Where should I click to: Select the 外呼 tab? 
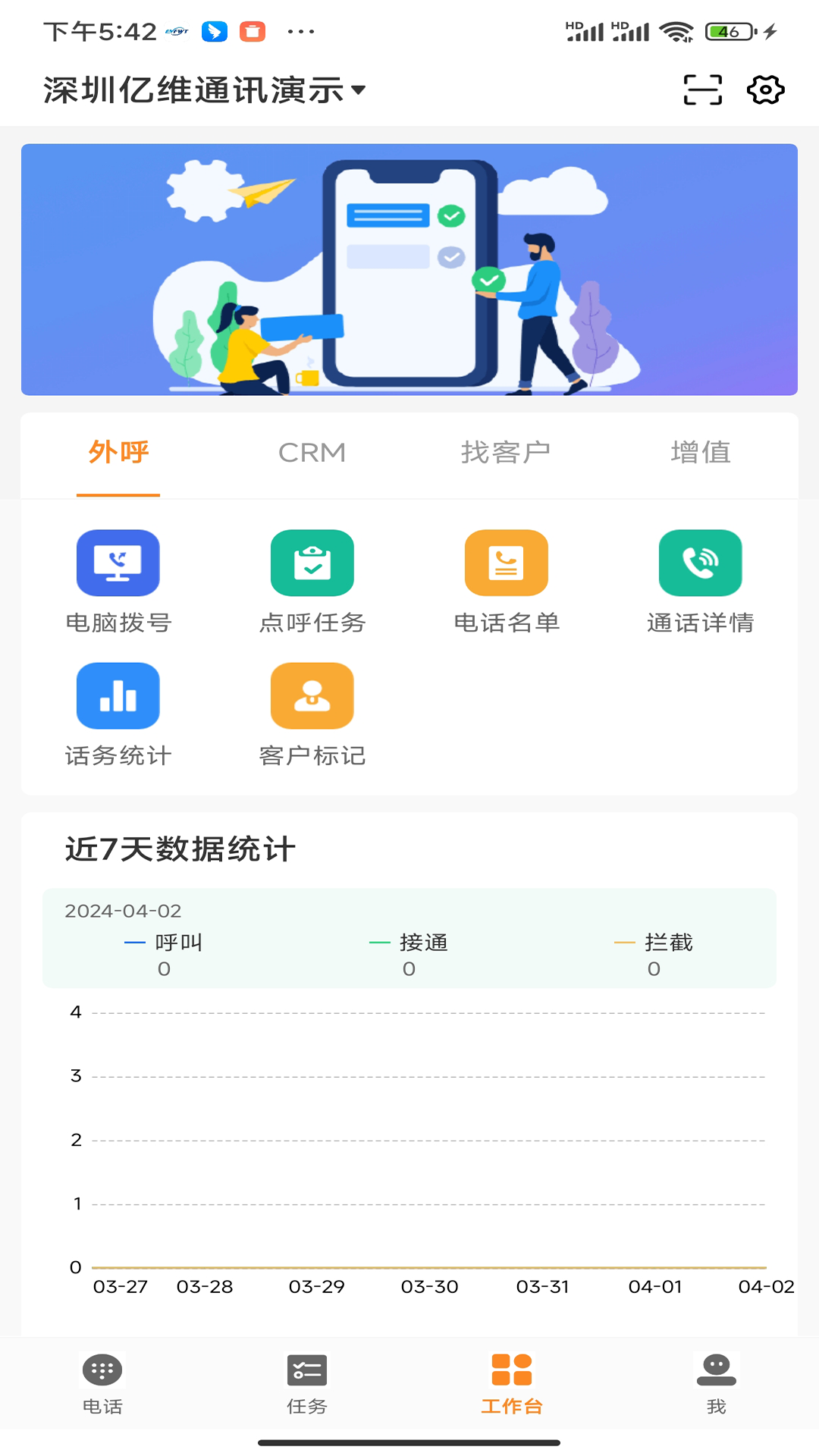pyautogui.click(x=118, y=453)
